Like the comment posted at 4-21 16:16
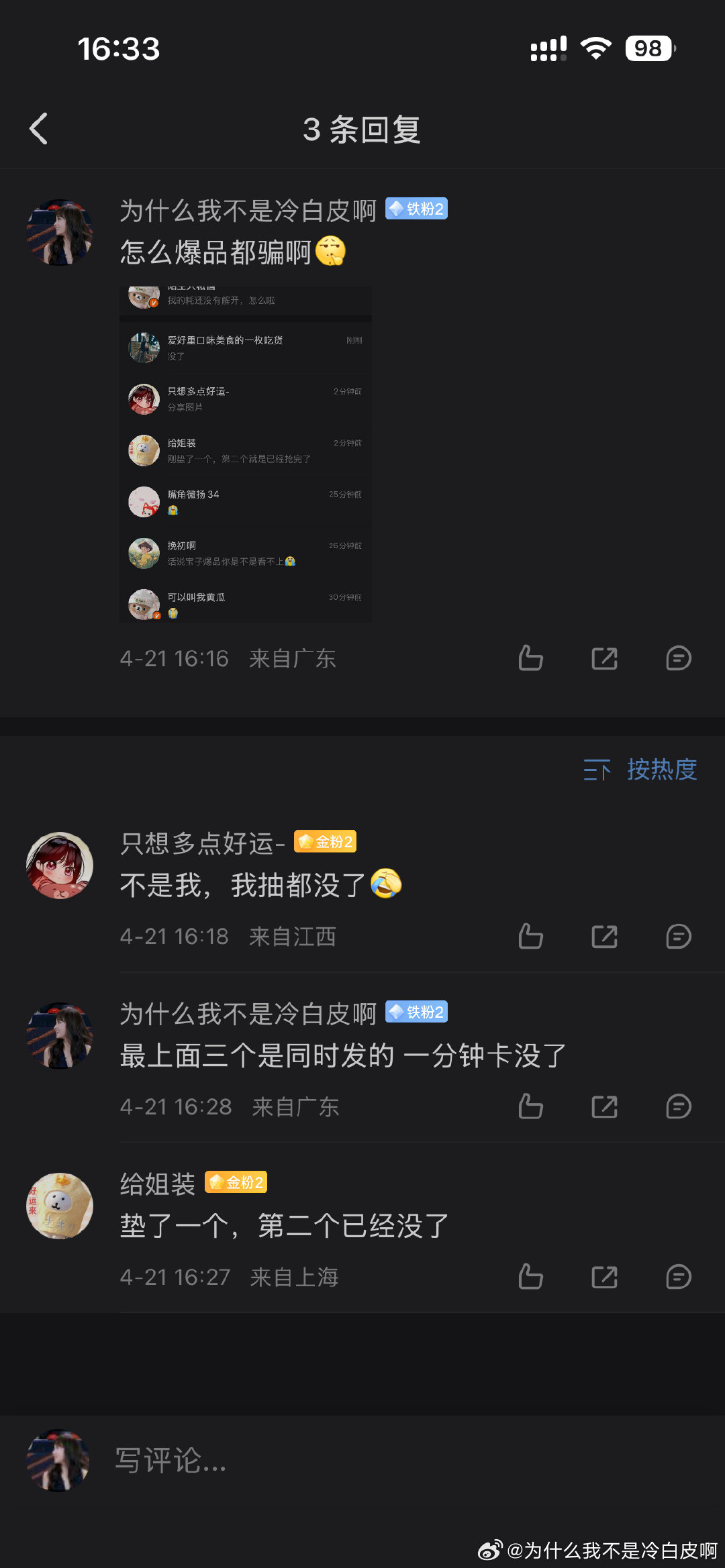The height and width of the screenshot is (1568, 725). pos(530,658)
